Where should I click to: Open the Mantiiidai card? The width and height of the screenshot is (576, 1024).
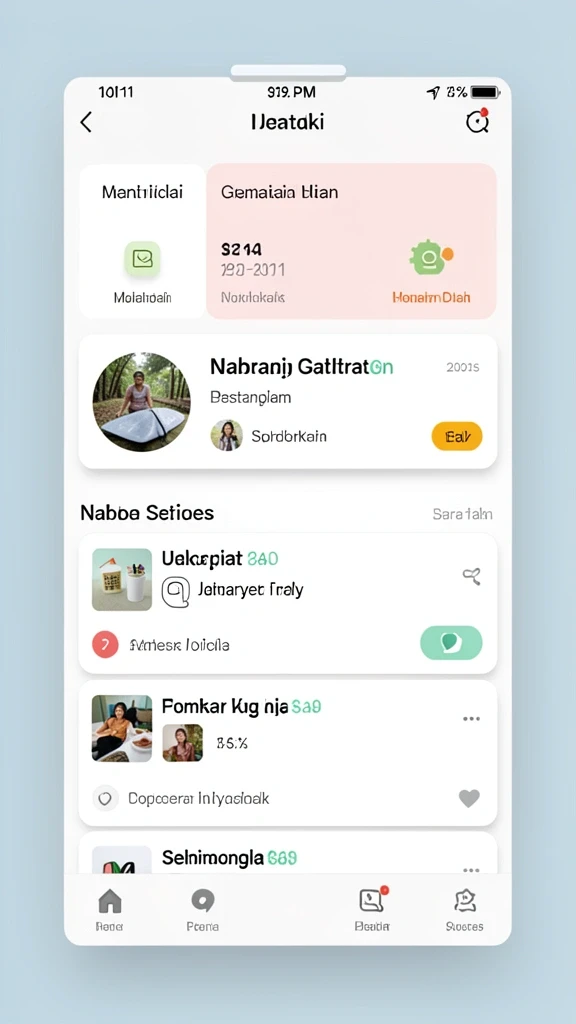click(x=142, y=242)
